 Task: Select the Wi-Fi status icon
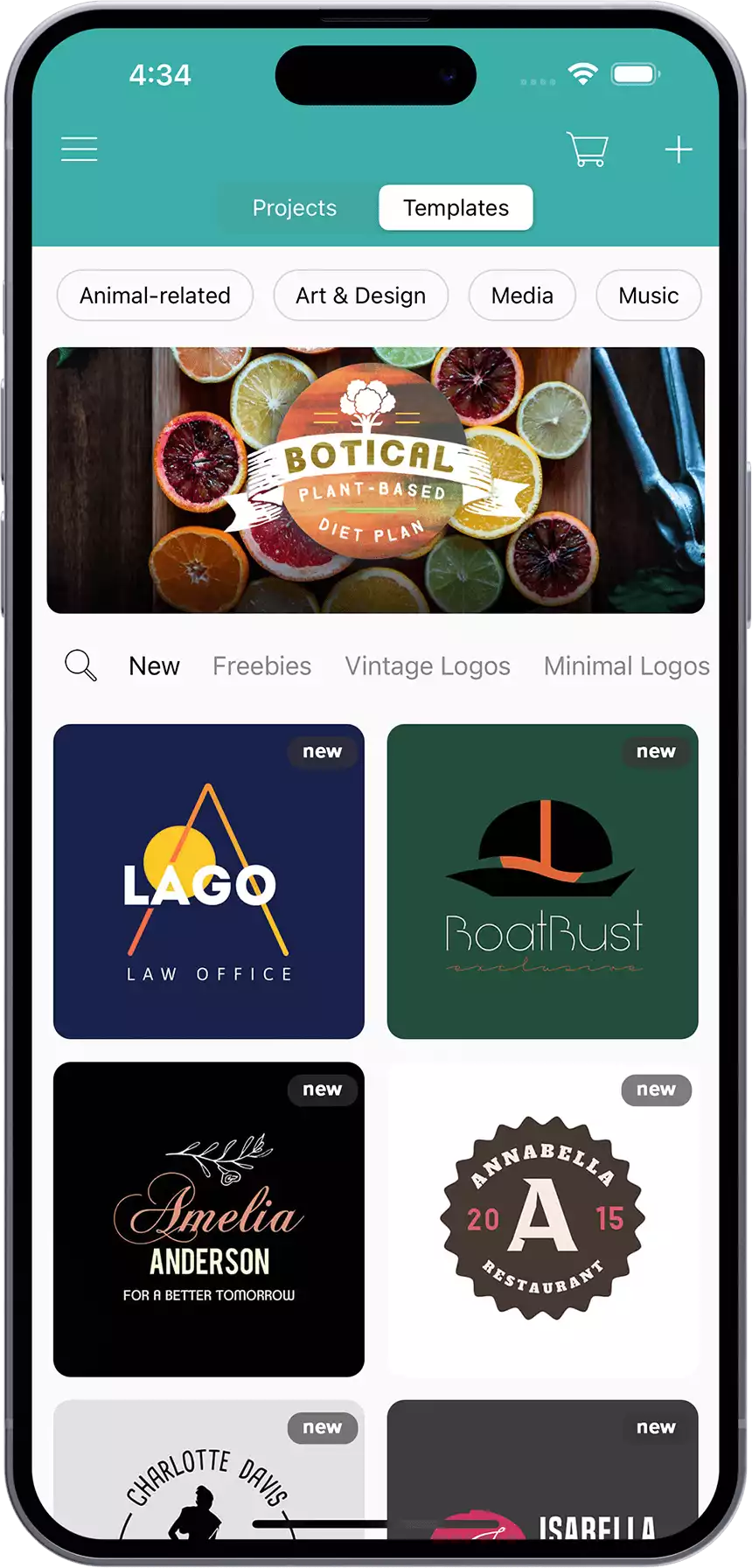coord(584,74)
